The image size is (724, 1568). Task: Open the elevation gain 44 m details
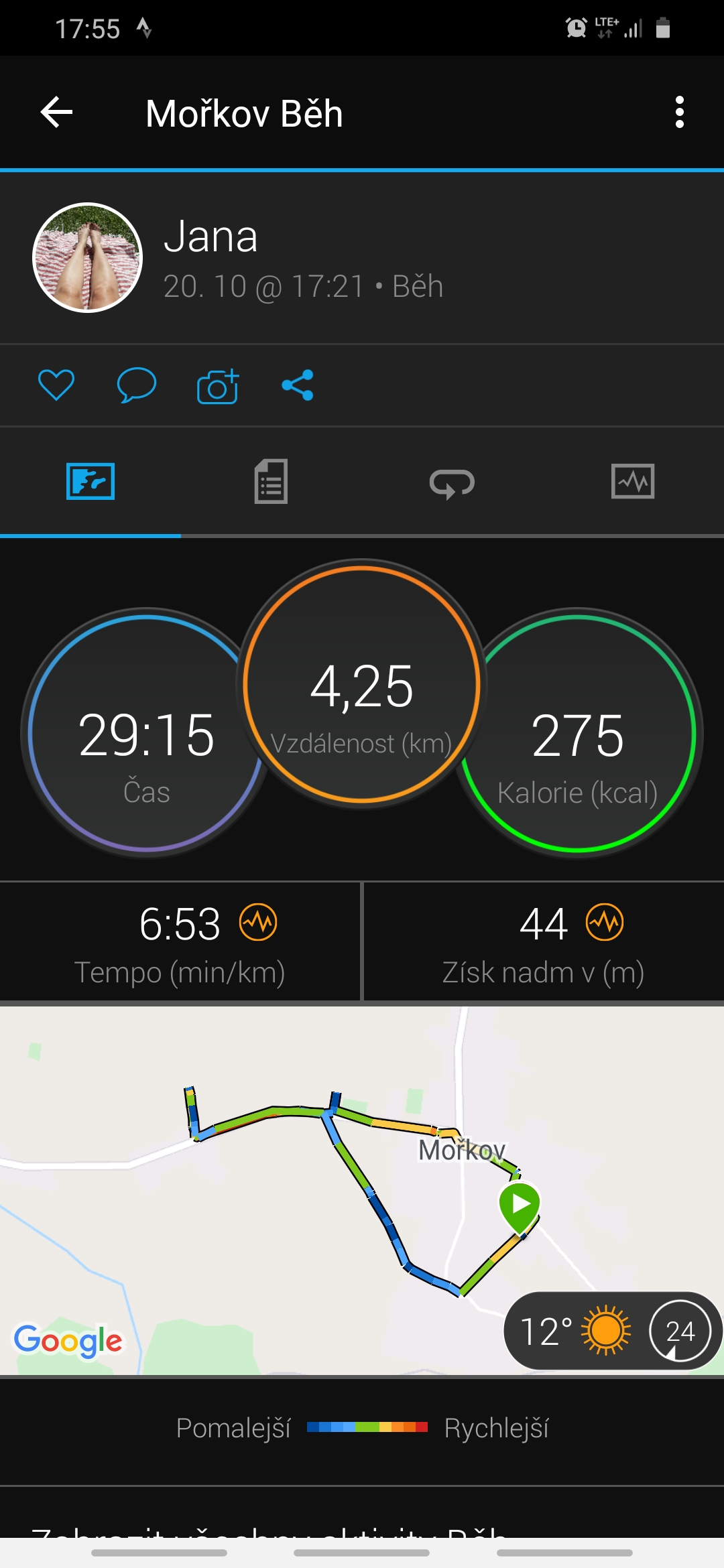point(544,941)
